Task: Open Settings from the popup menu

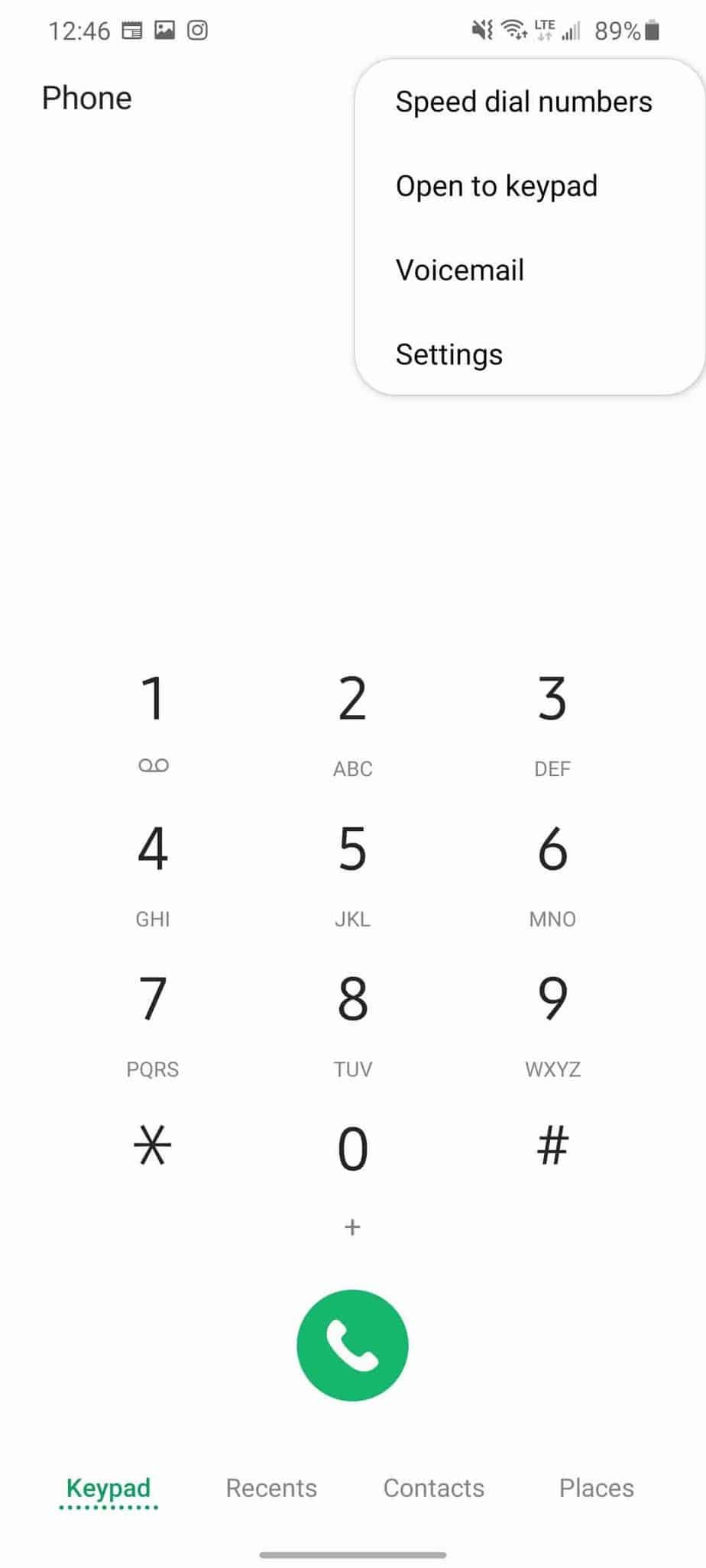Action: [x=449, y=354]
